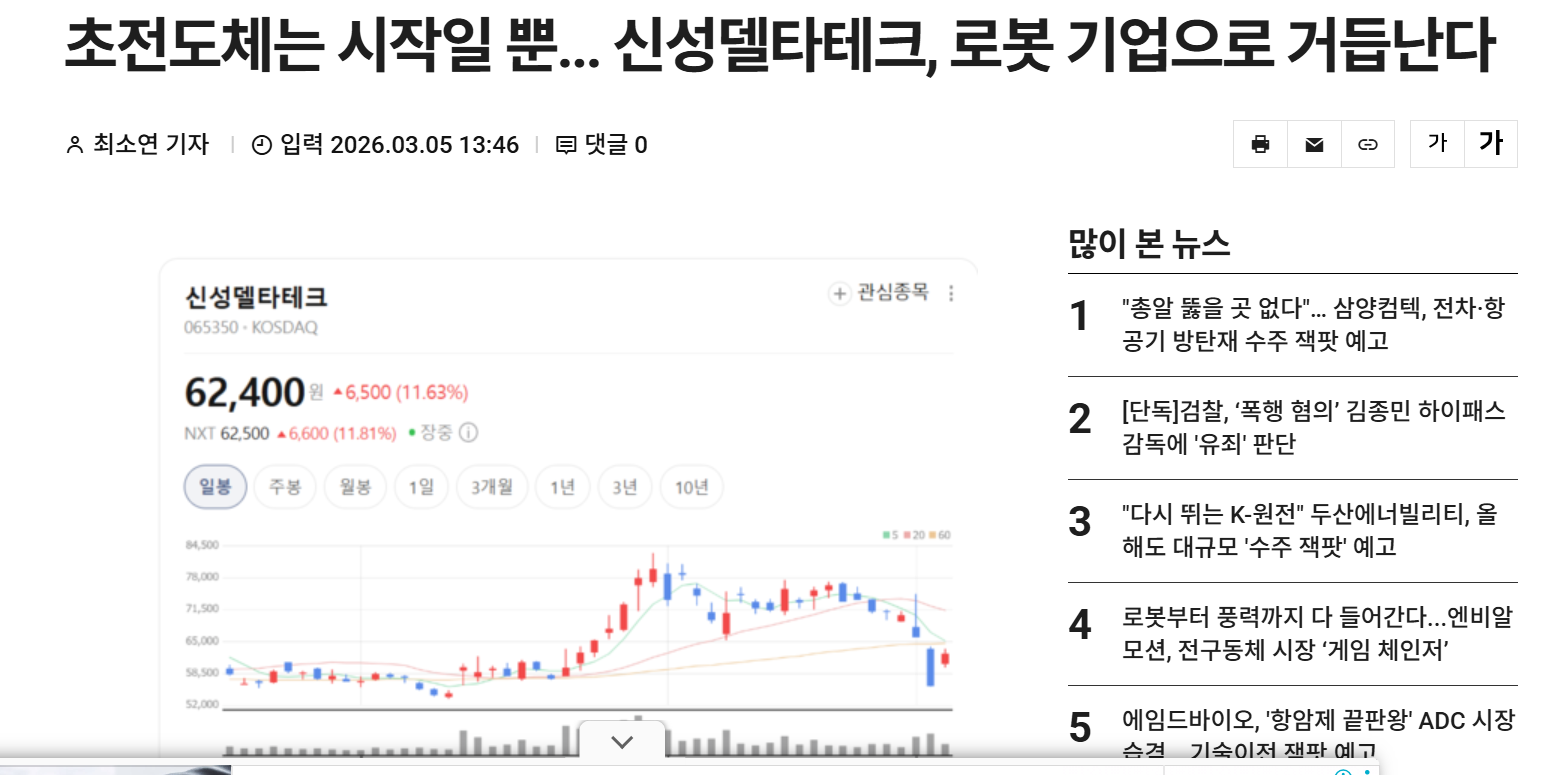Open the top-ranked article about 삼양컴텍
Viewport: 1543px width, 775px height.
click(1312, 324)
